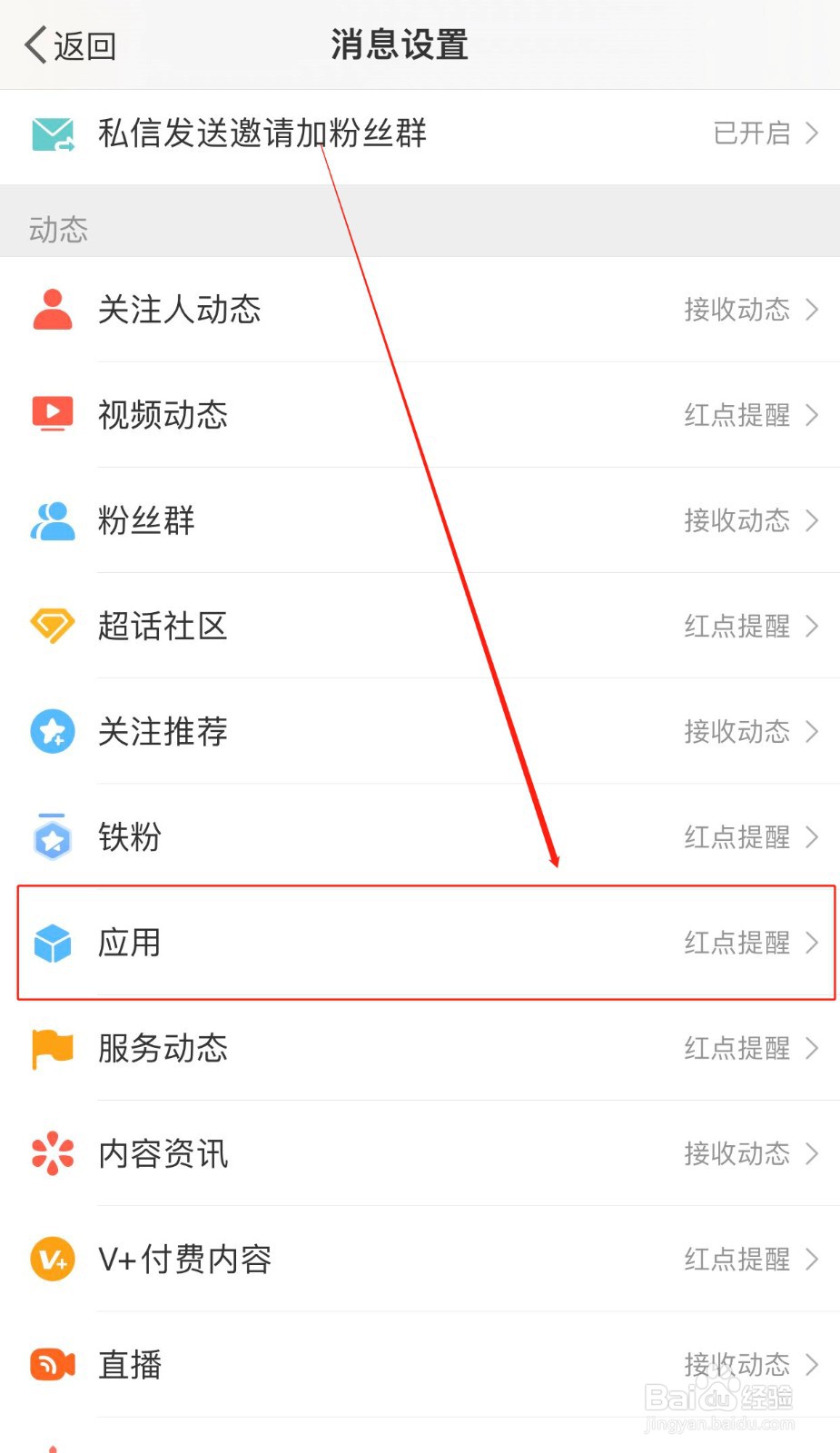This screenshot has height=1453, width=840.
Task: Tap the star icon for 关注推荐
Action: 52,731
